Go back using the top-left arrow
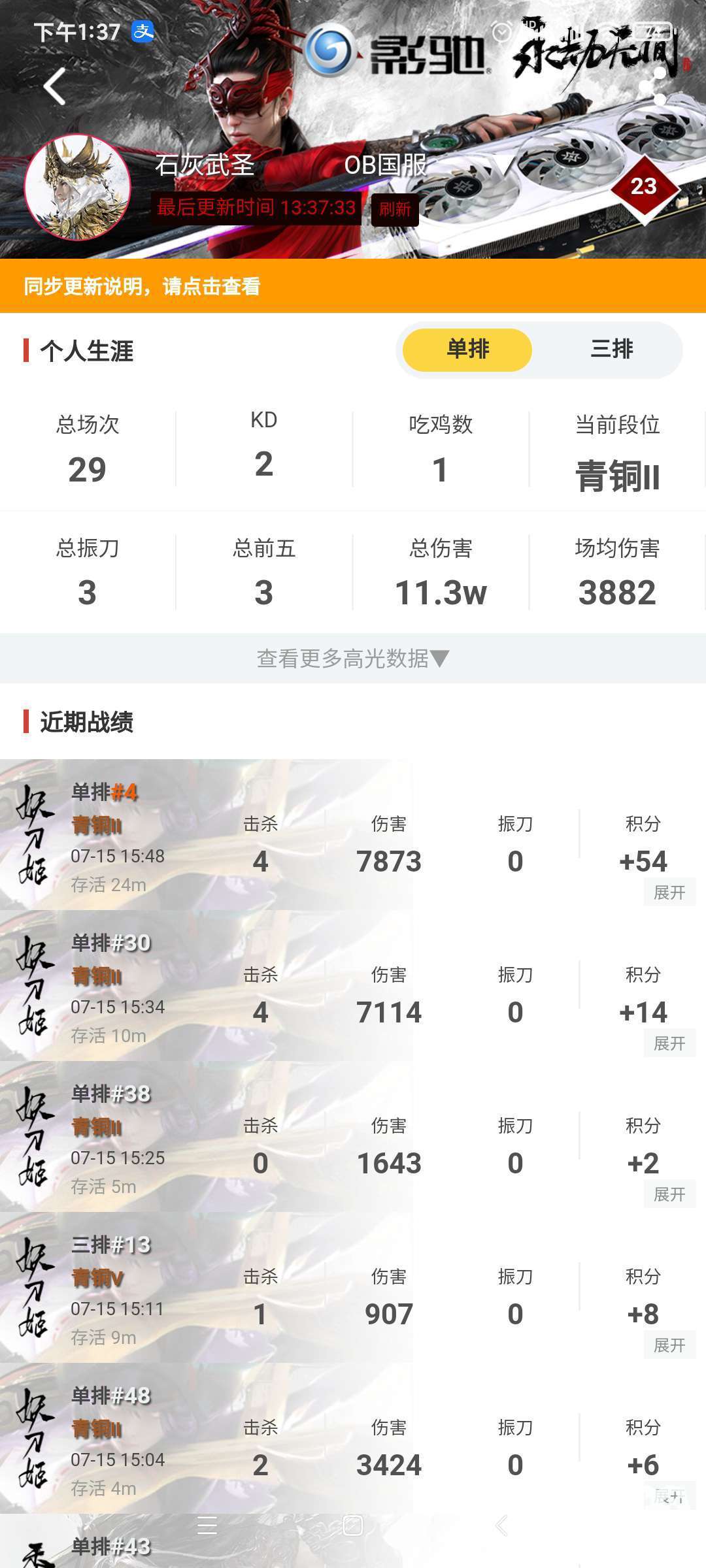This screenshot has height=1568, width=706. [55, 86]
